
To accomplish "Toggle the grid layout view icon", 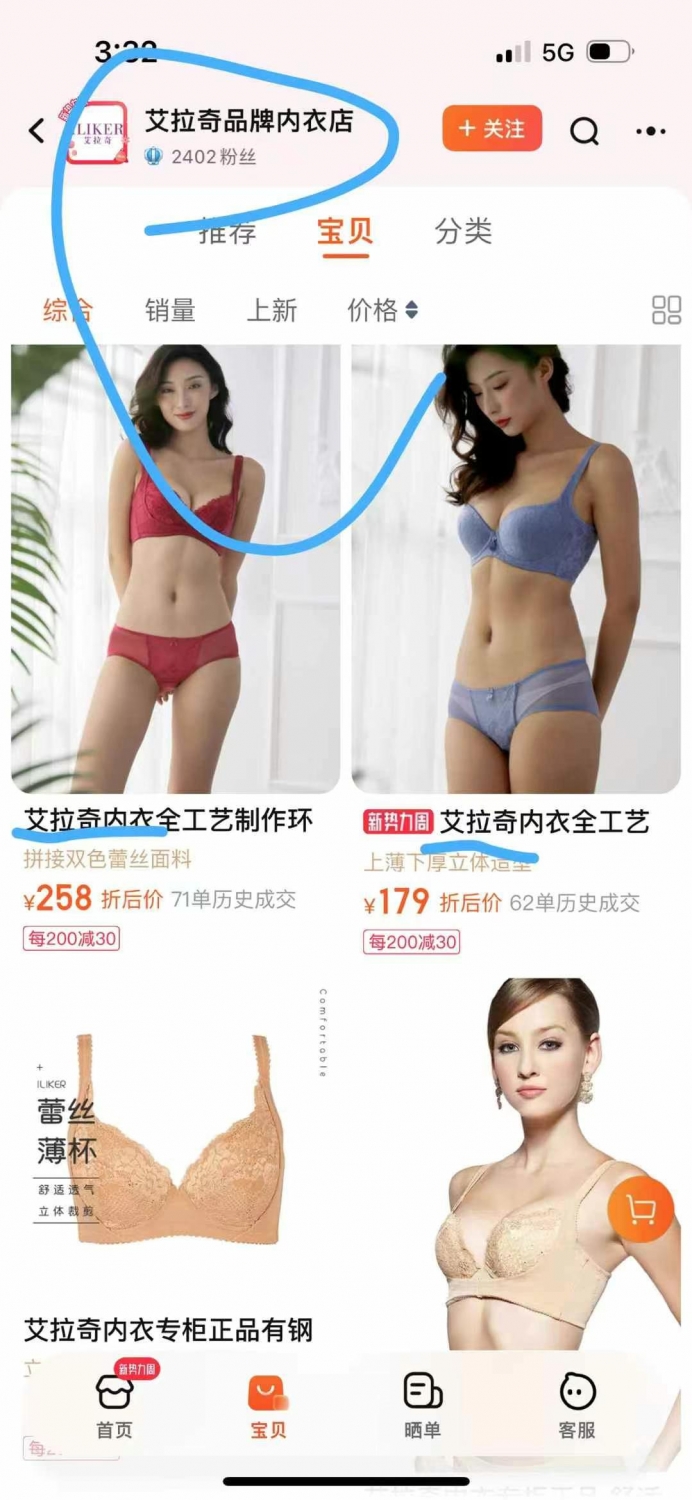I will pos(667,310).
